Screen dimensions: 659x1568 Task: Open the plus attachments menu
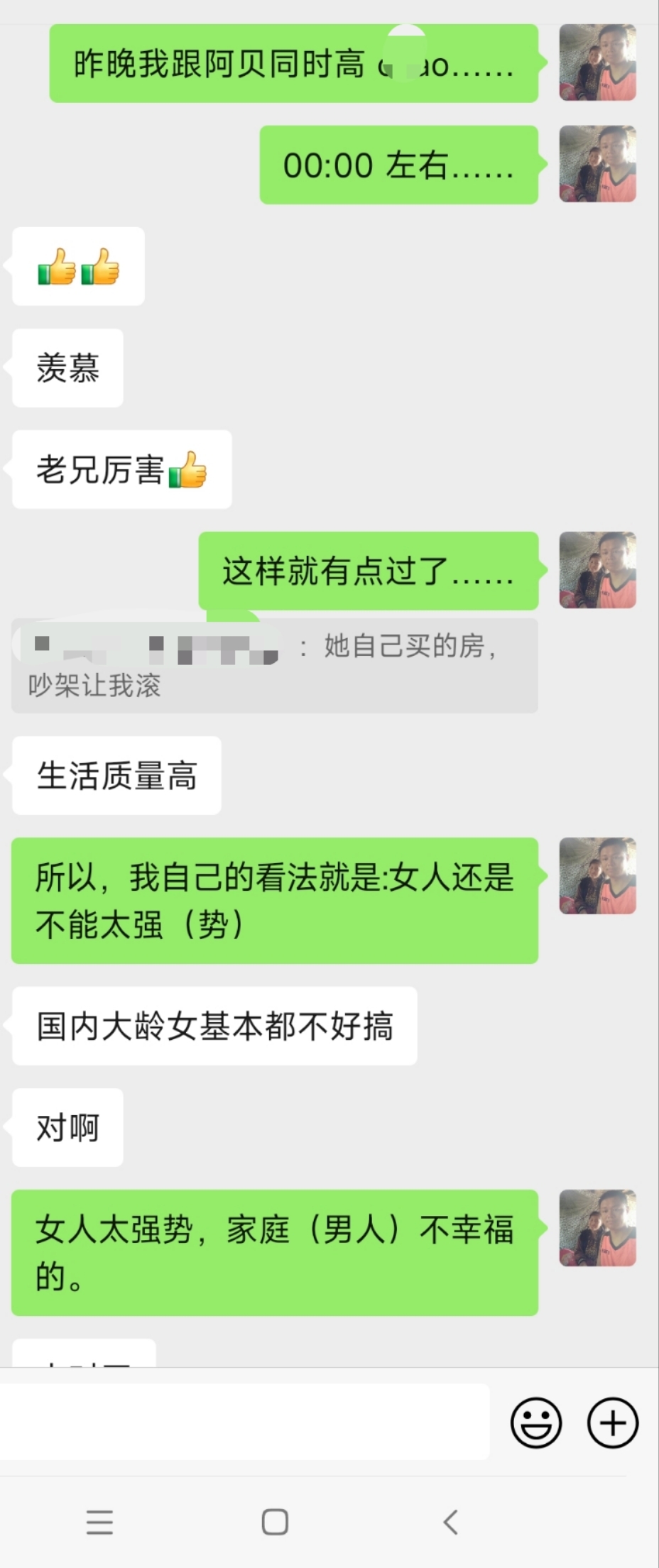pyautogui.click(x=613, y=1422)
